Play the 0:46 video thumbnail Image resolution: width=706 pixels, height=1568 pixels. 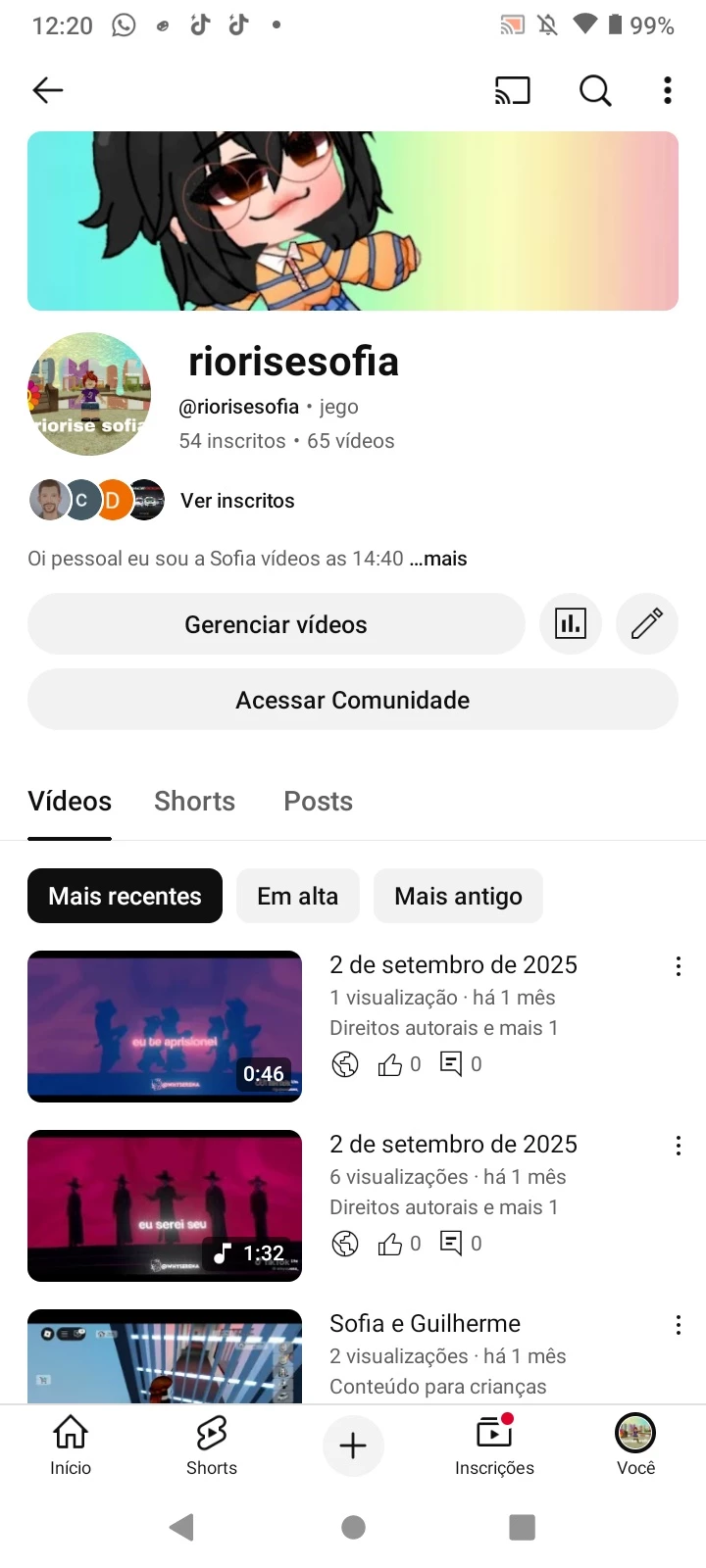165,1026
